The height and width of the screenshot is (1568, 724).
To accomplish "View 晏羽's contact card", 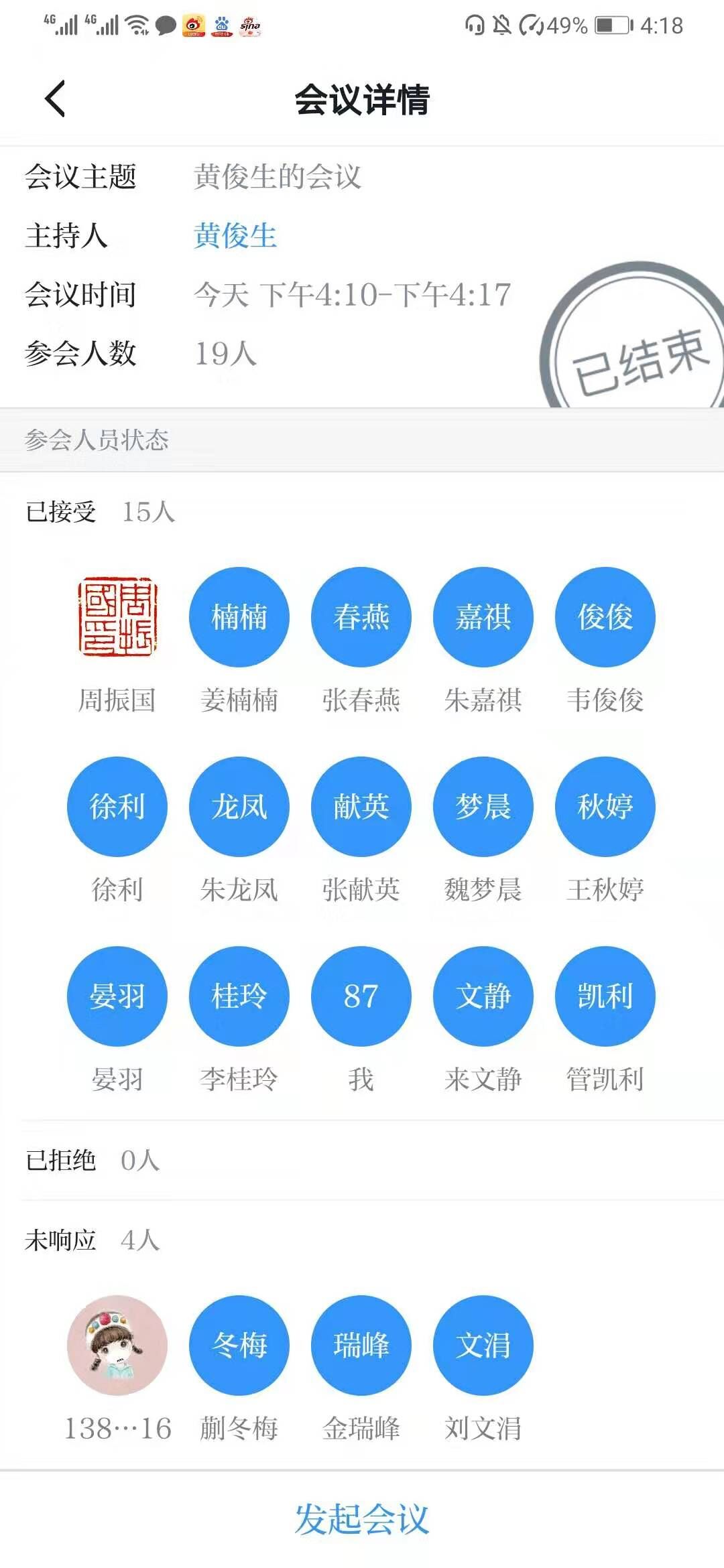I will (x=117, y=996).
